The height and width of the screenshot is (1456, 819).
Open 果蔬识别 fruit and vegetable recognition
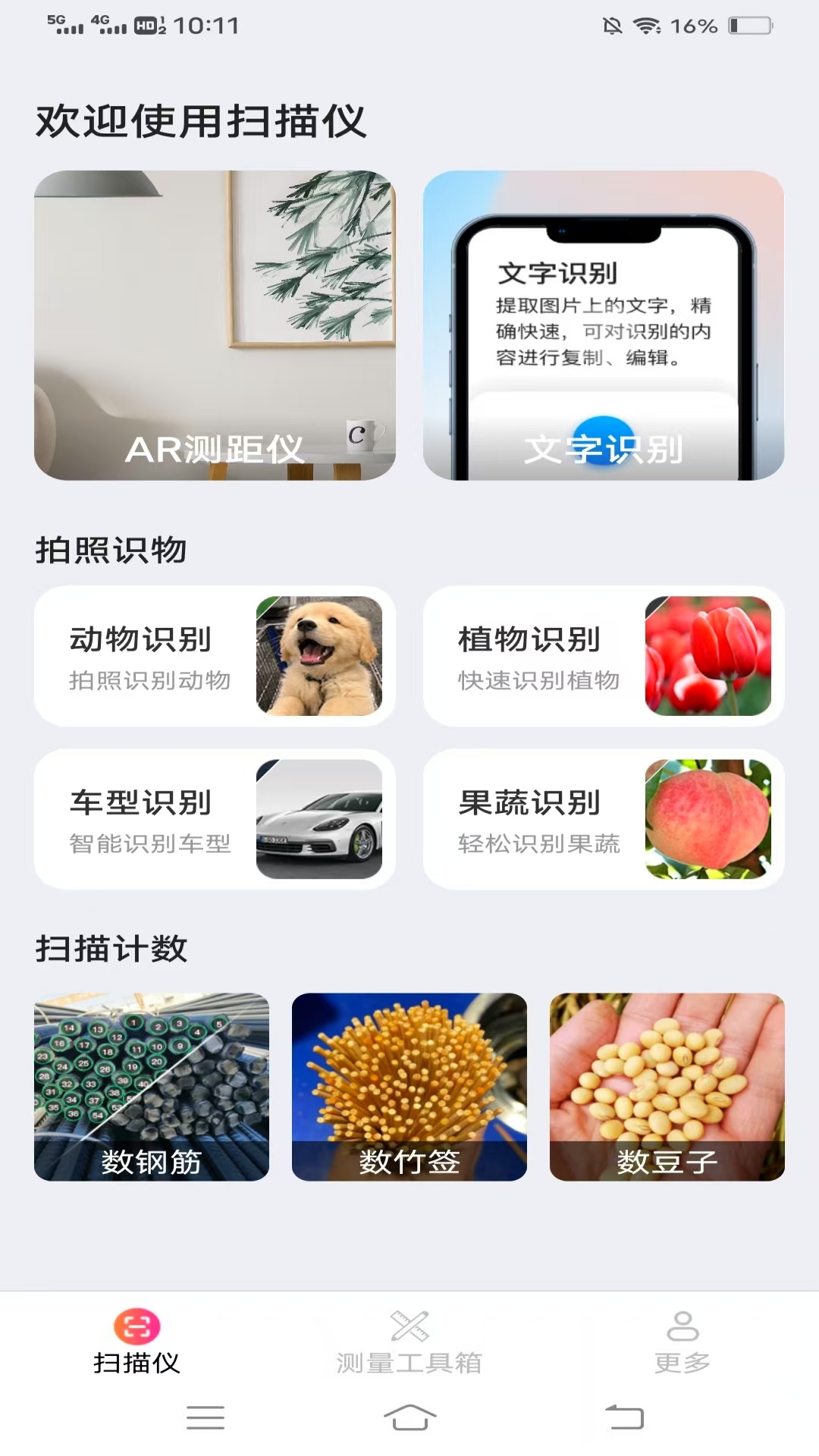point(604,819)
